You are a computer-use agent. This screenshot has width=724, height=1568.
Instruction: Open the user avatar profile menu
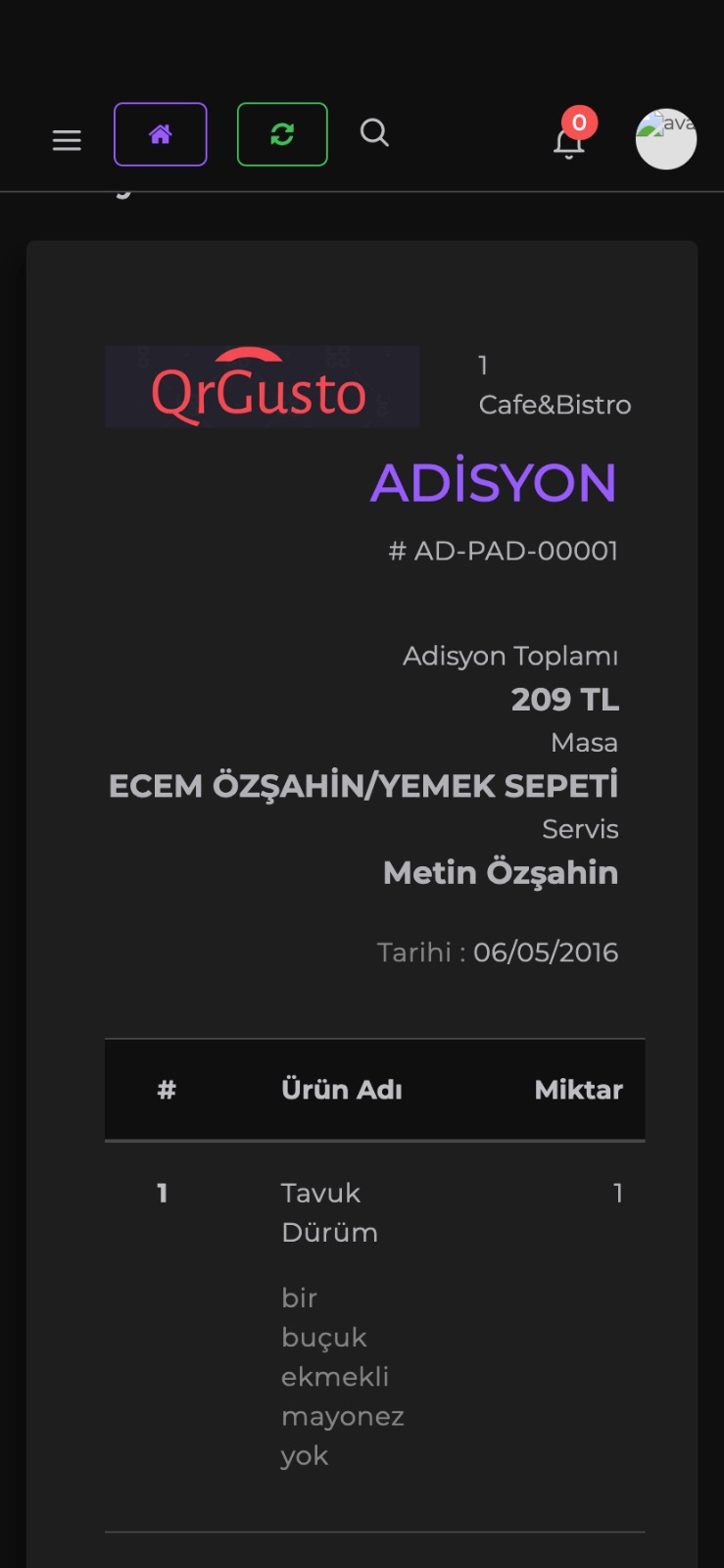tap(666, 139)
